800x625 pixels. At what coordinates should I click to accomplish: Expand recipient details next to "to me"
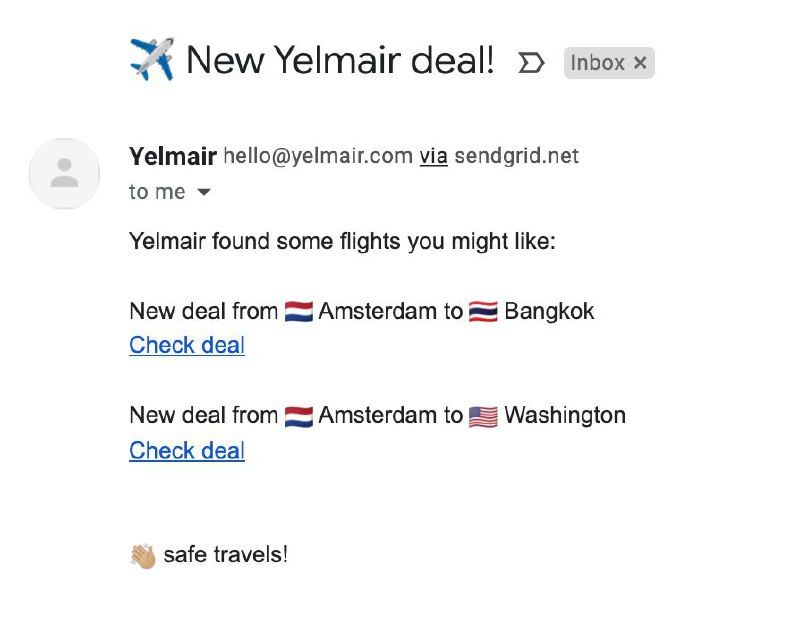(204, 192)
